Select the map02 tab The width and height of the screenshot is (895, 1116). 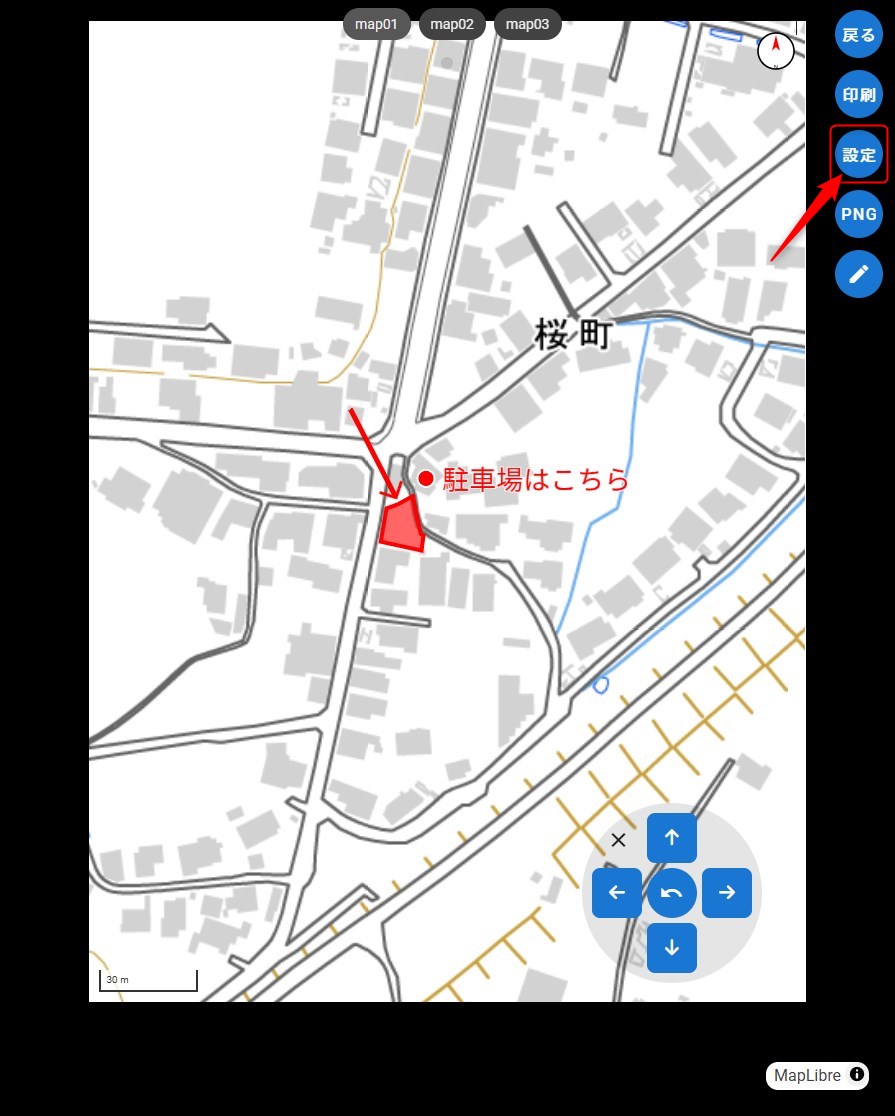point(452,25)
